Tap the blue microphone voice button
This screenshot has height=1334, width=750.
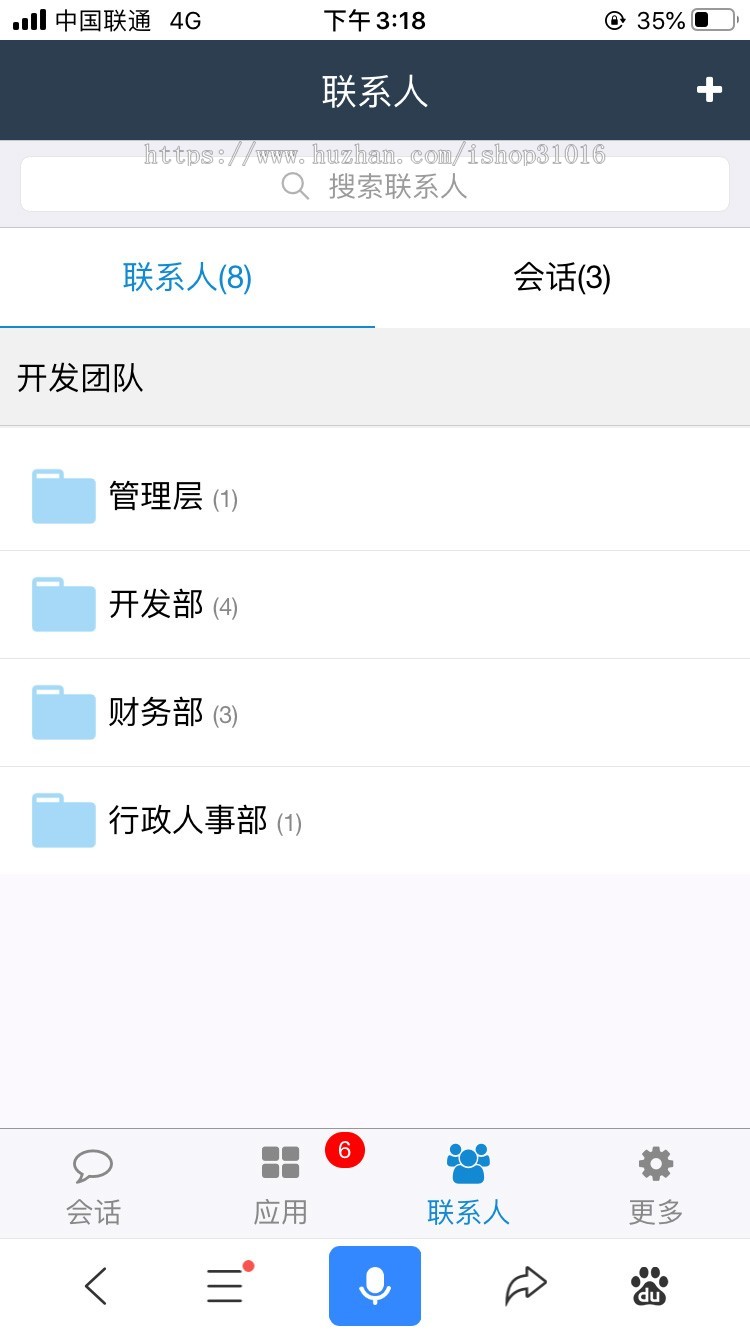coord(374,1286)
